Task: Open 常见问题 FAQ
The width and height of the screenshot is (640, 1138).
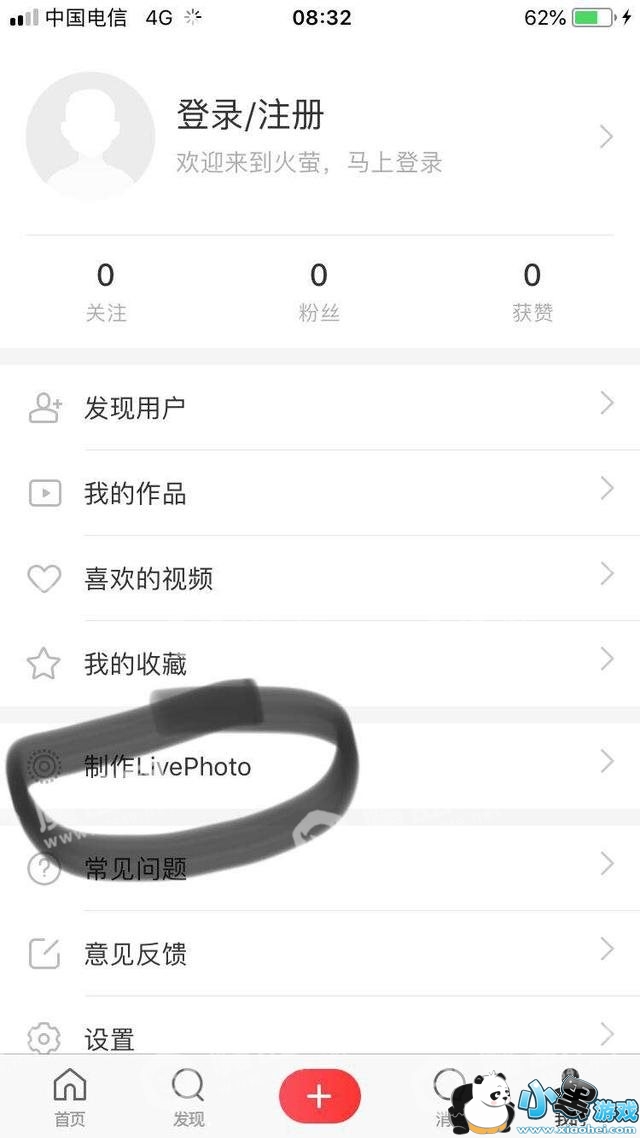Action: [135, 869]
